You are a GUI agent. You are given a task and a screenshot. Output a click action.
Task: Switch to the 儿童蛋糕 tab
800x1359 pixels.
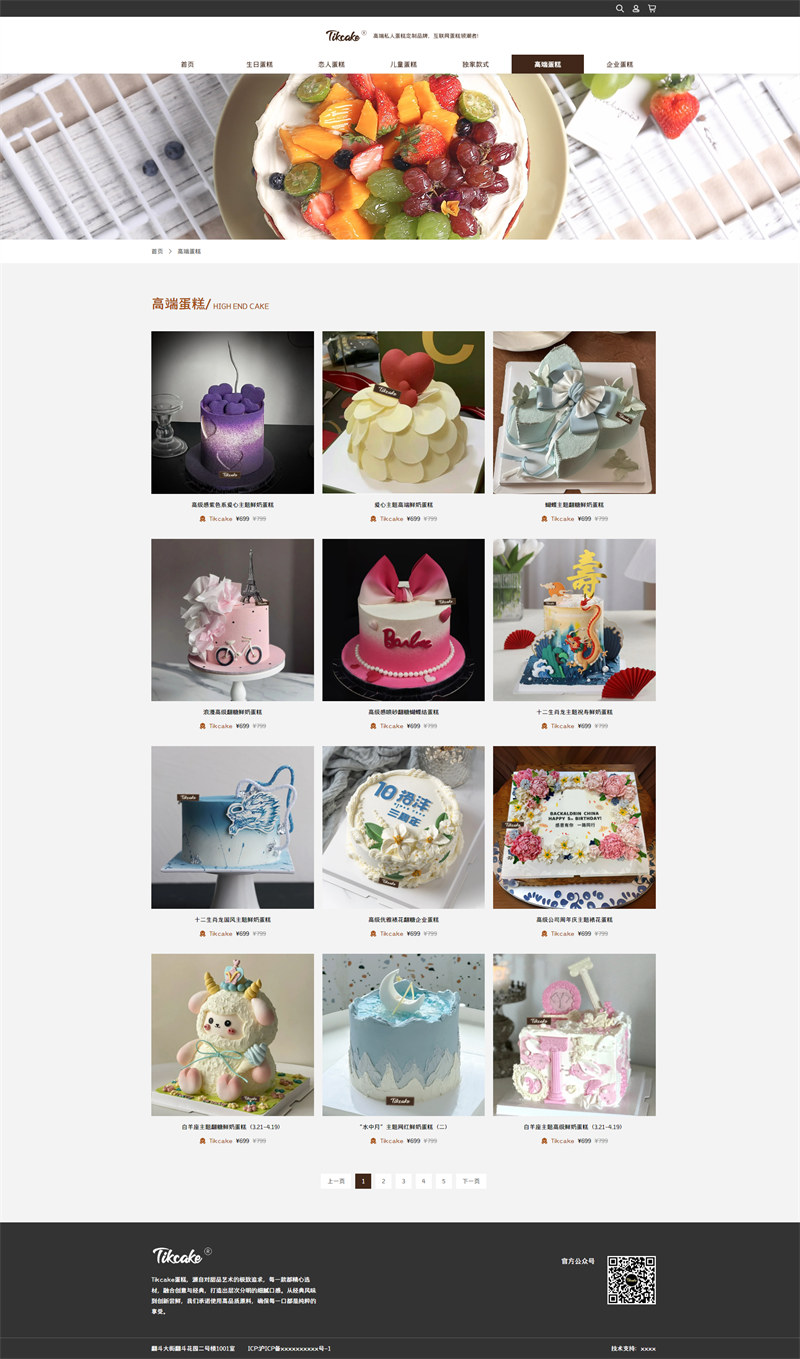[403, 64]
